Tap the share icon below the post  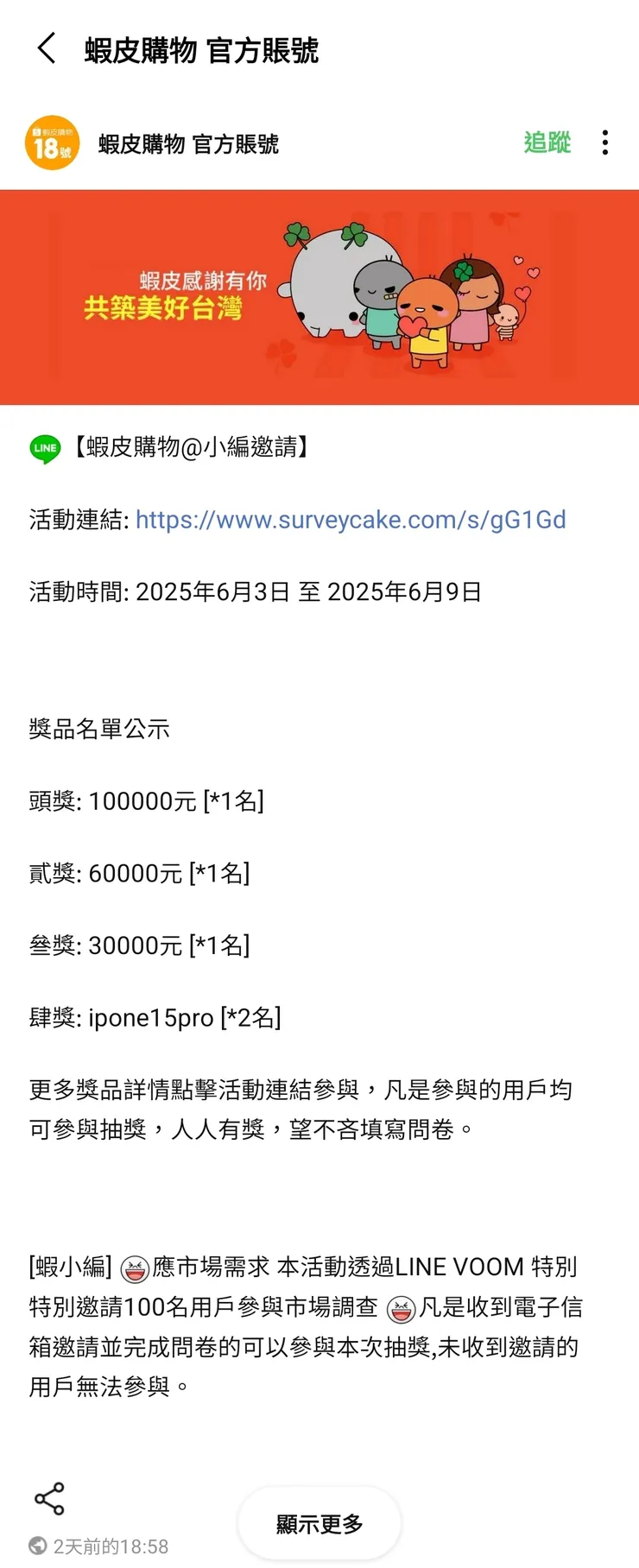(x=51, y=1498)
